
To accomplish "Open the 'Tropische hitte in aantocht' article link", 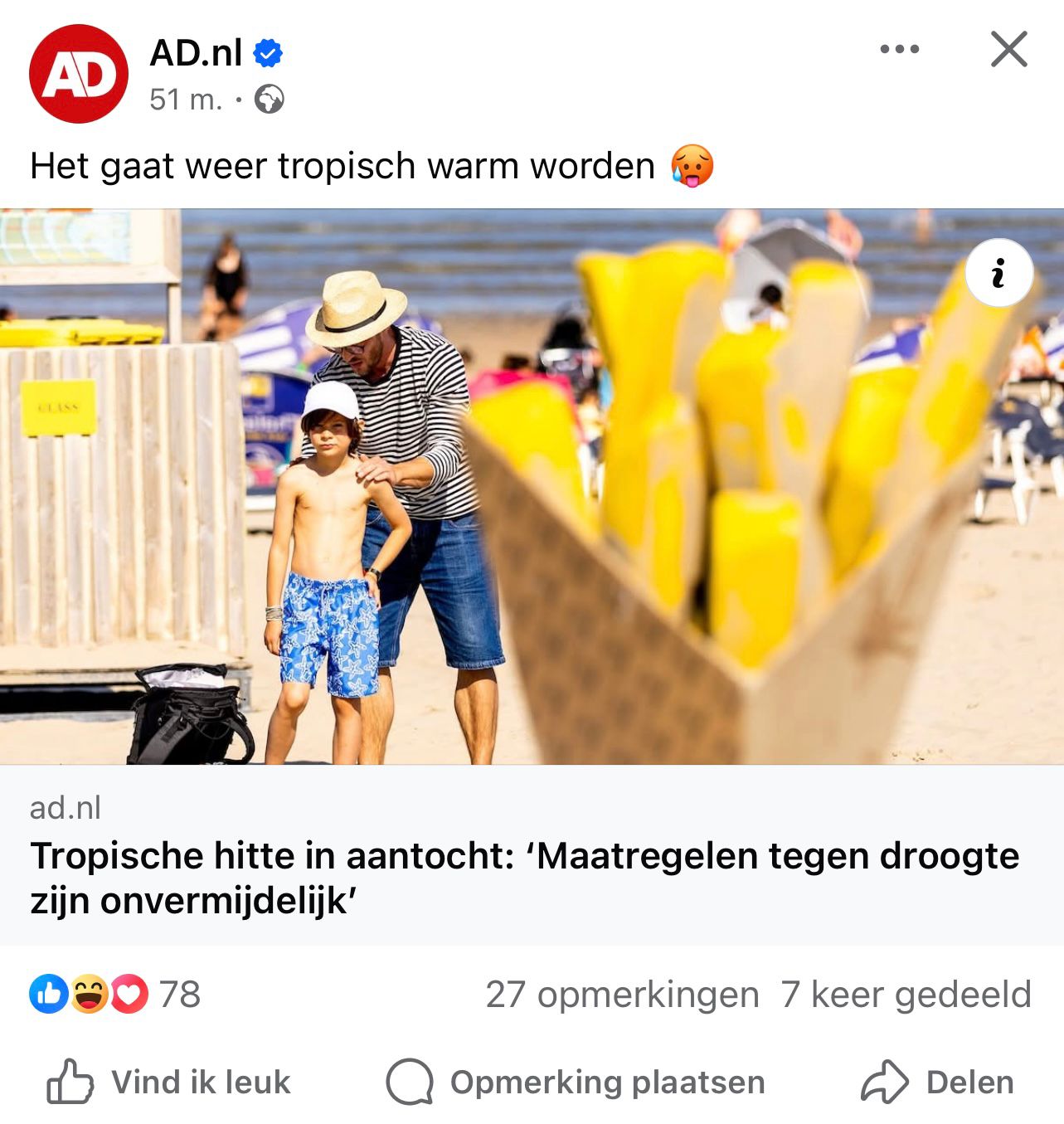I will 524,878.
